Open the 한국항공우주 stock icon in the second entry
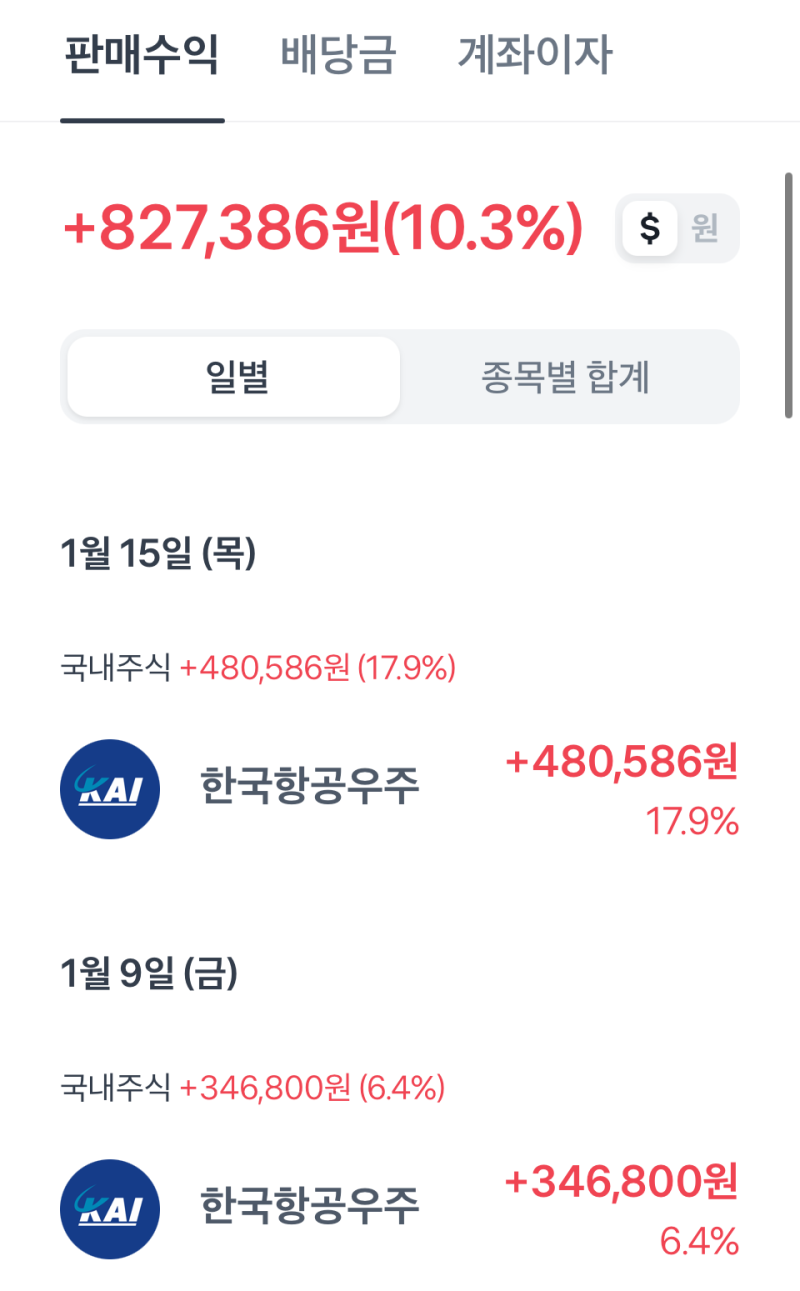The height and width of the screenshot is (1291, 800). pyautogui.click(x=110, y=1208)
